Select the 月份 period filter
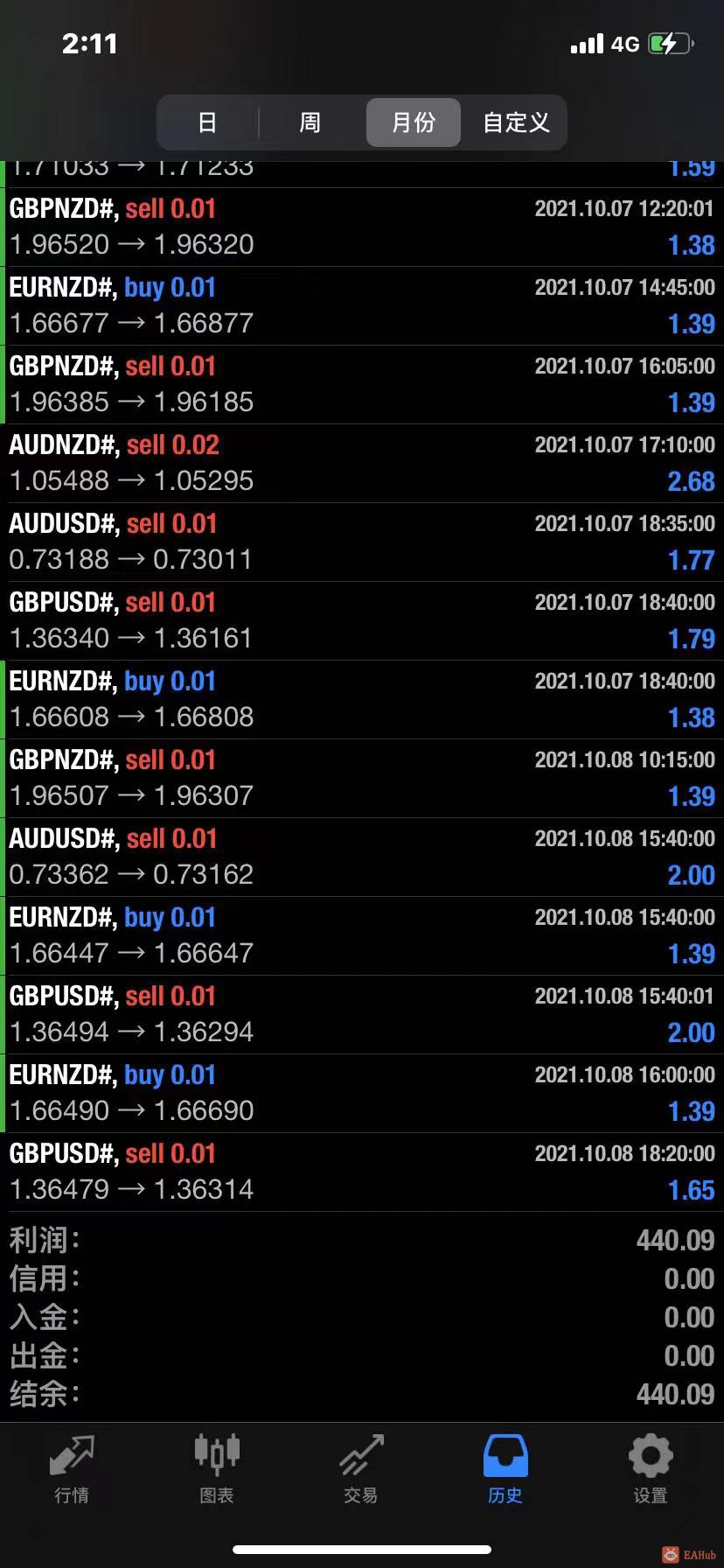This screenshot has width=724, height=1568. (x=413, y=122)
